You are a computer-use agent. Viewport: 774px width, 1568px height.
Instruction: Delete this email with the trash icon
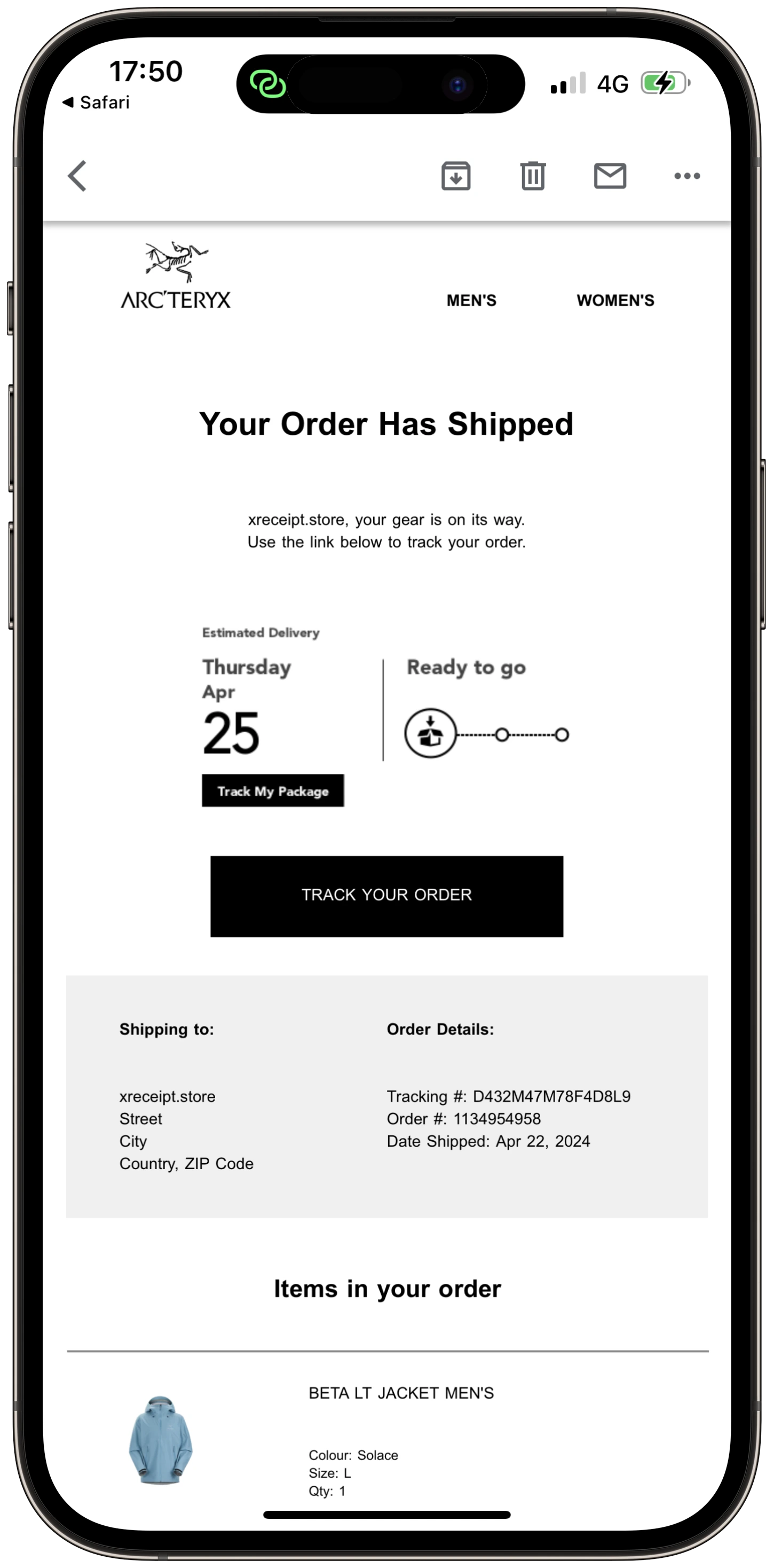pos(532,176)
